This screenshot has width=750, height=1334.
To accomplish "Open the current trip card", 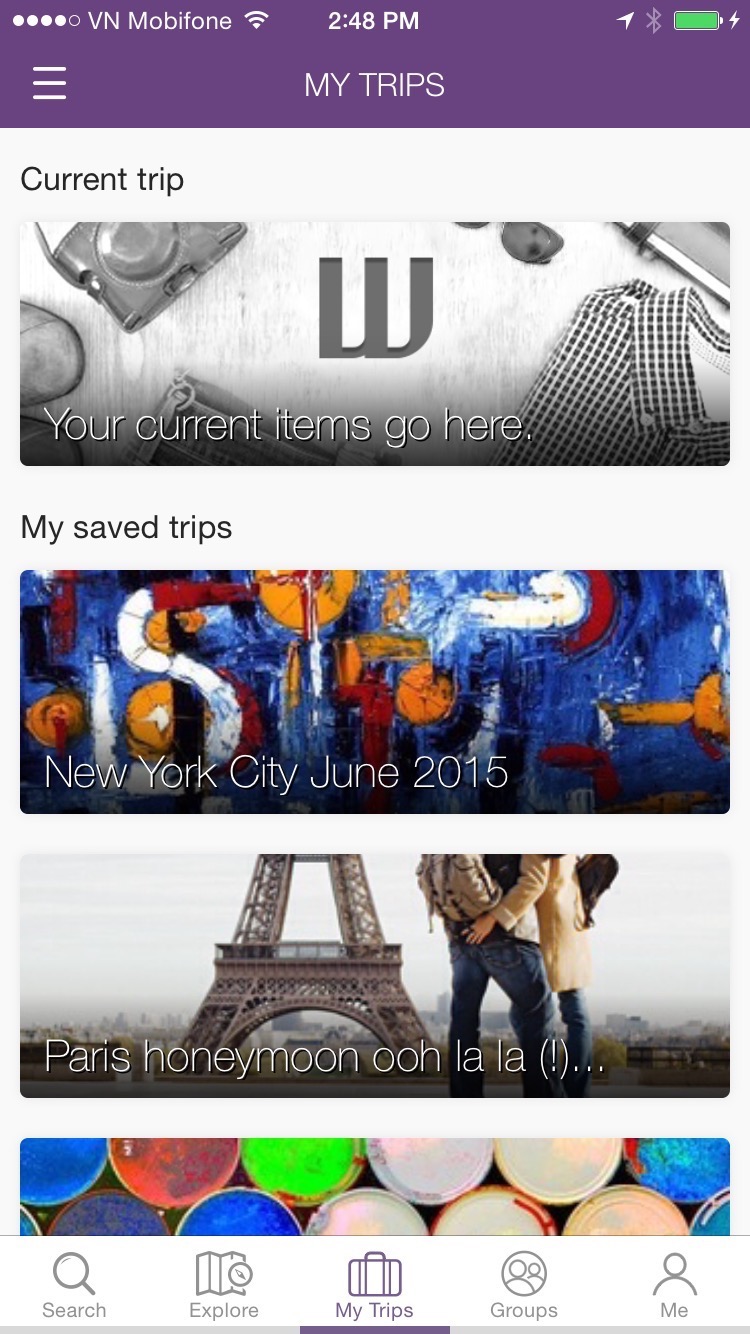I will 375,343.
